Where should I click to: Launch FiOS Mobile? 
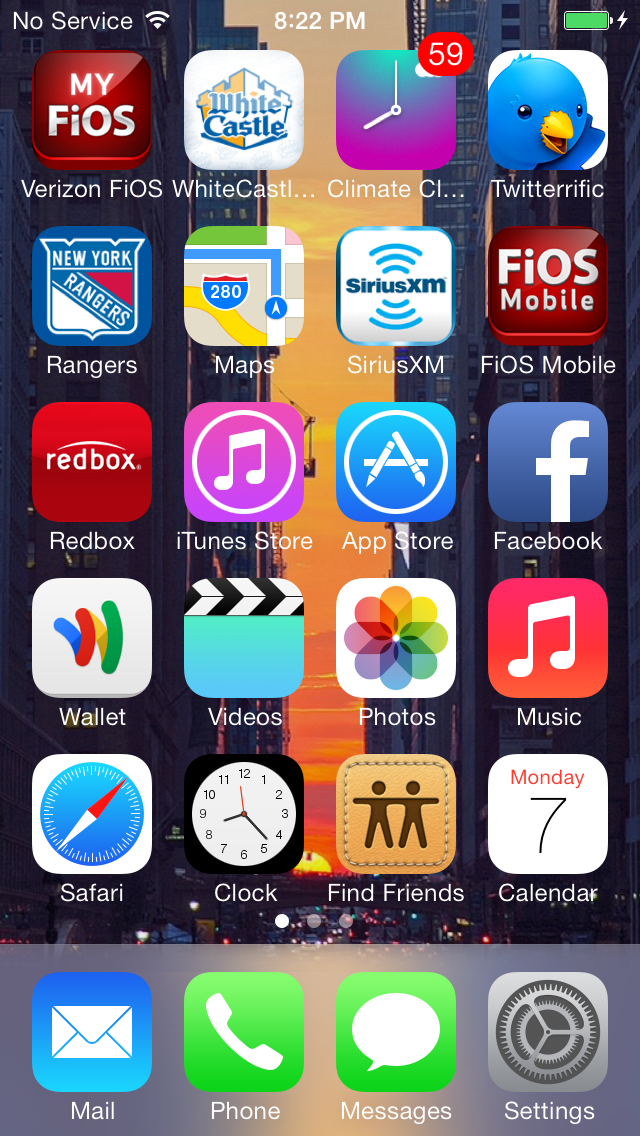548,286
